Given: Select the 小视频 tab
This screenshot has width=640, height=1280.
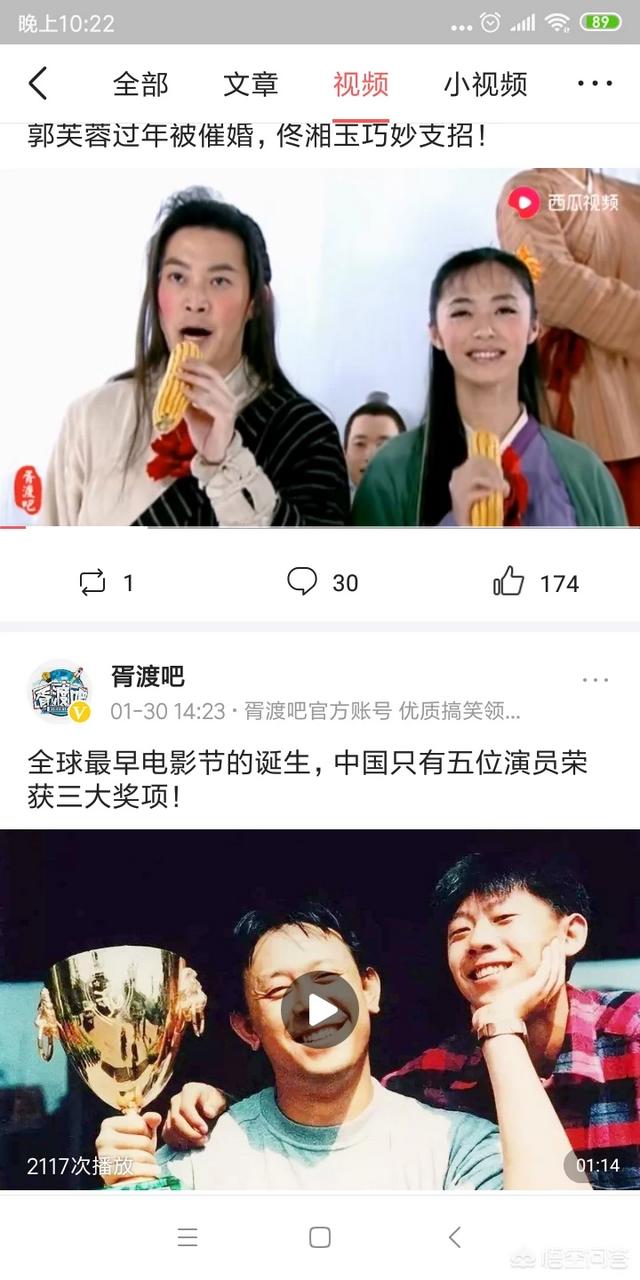Looking at the screenshot, I should click(x=485, y=84).
